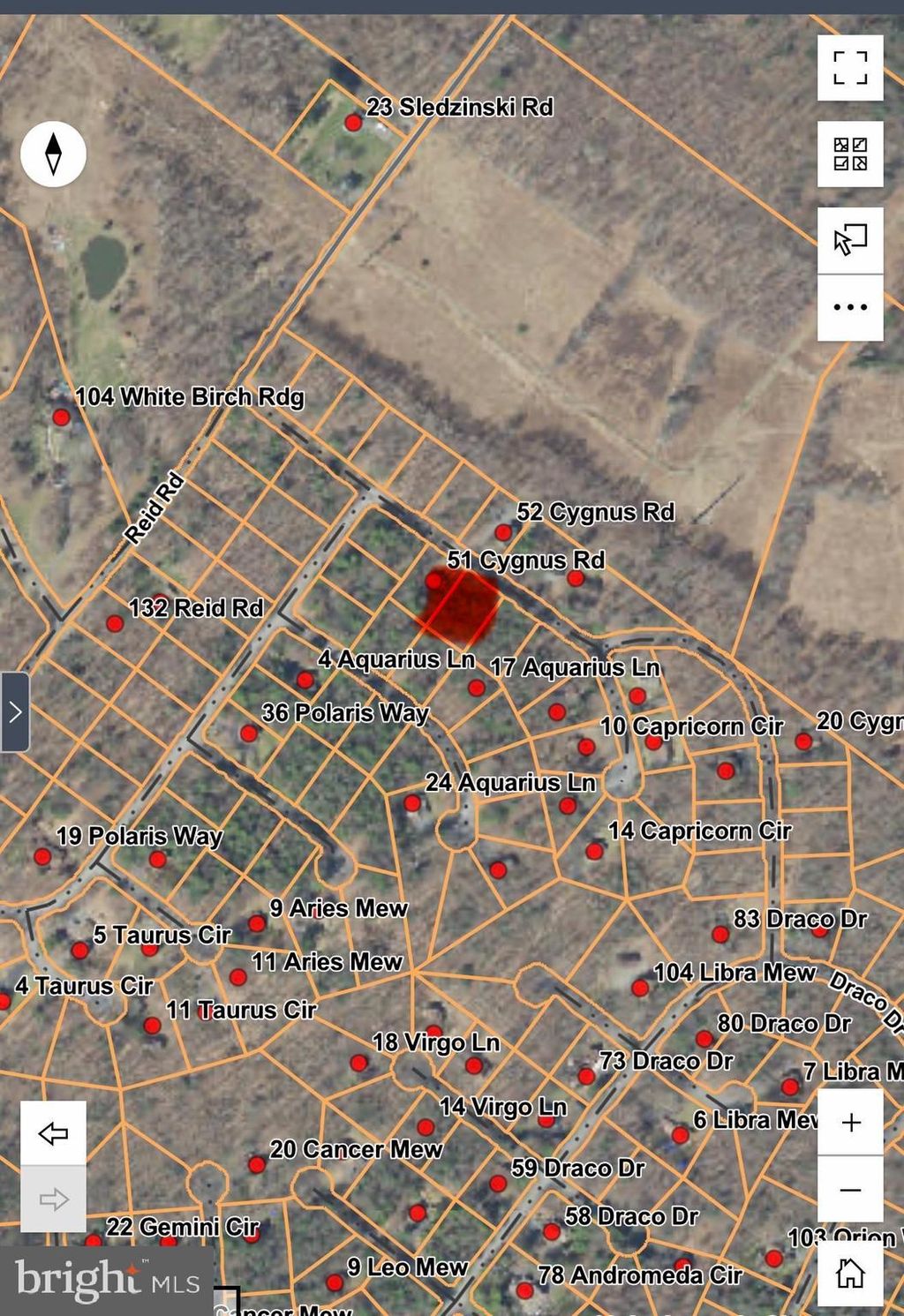Viewport: 904px width, 1316px height.
Task: Open the basemap gallery grid button
Action: (x=850, y=154)
